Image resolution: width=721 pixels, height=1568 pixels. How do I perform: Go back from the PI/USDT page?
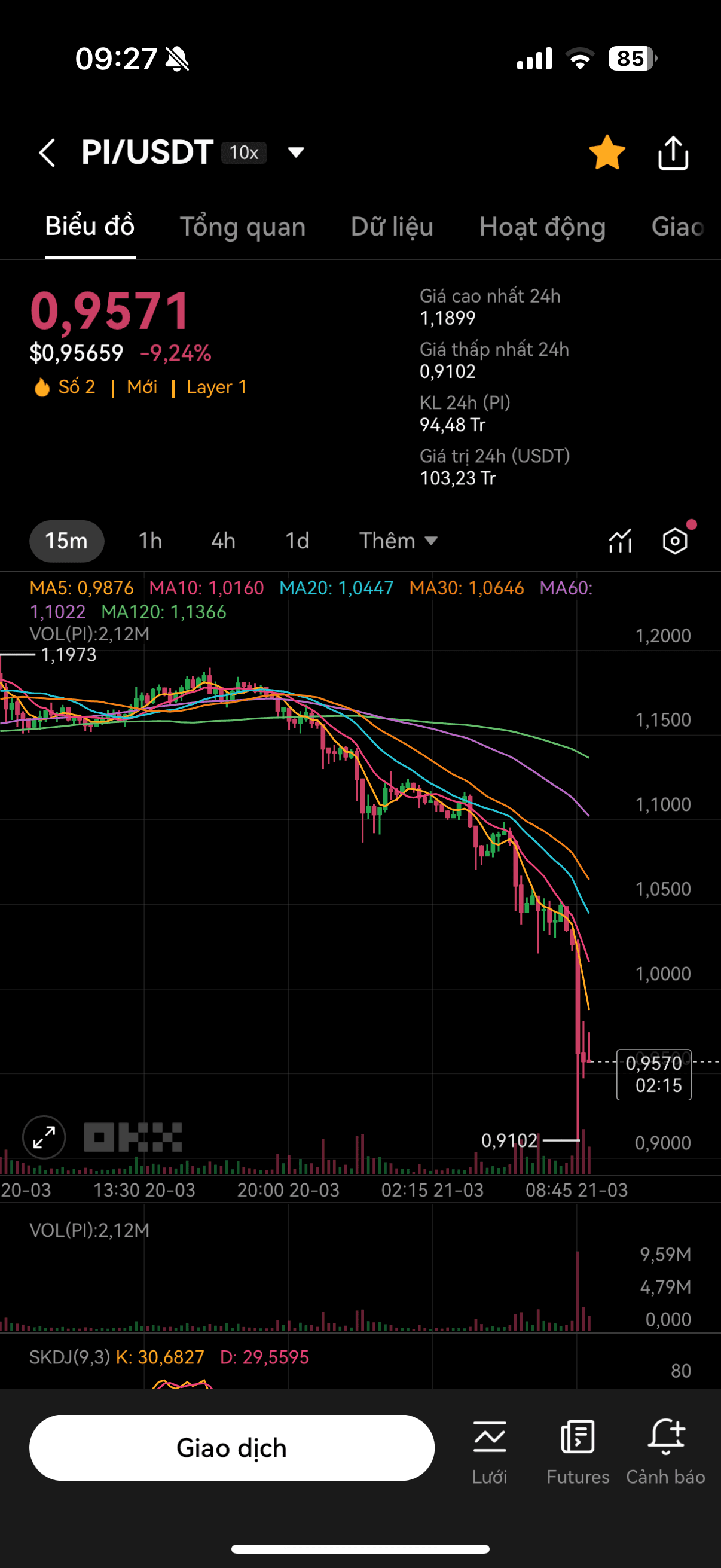[x=47, y=152]
